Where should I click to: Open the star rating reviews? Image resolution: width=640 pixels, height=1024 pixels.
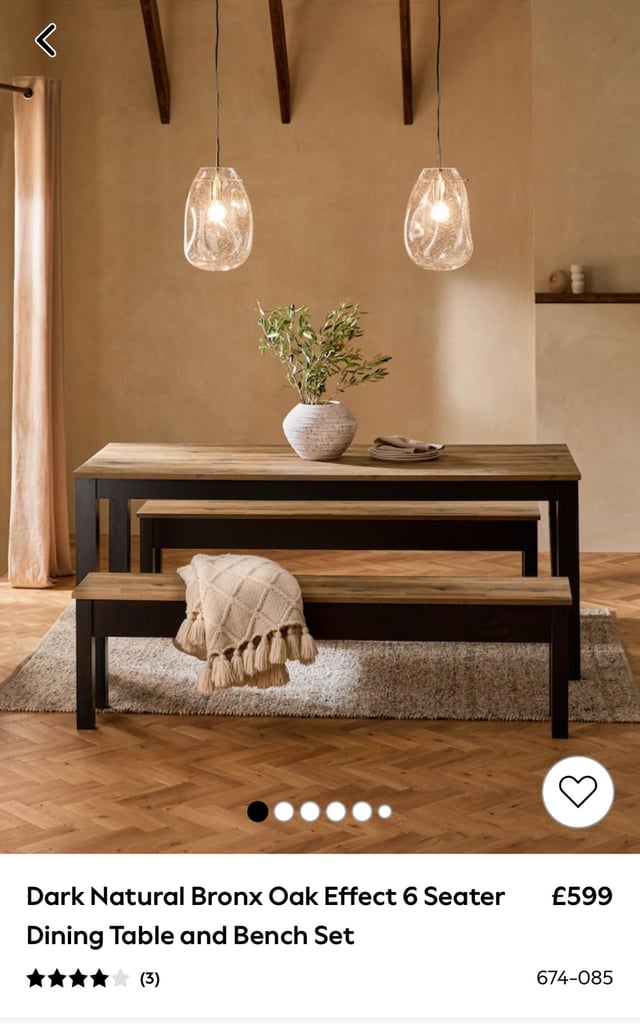(93, 978)
